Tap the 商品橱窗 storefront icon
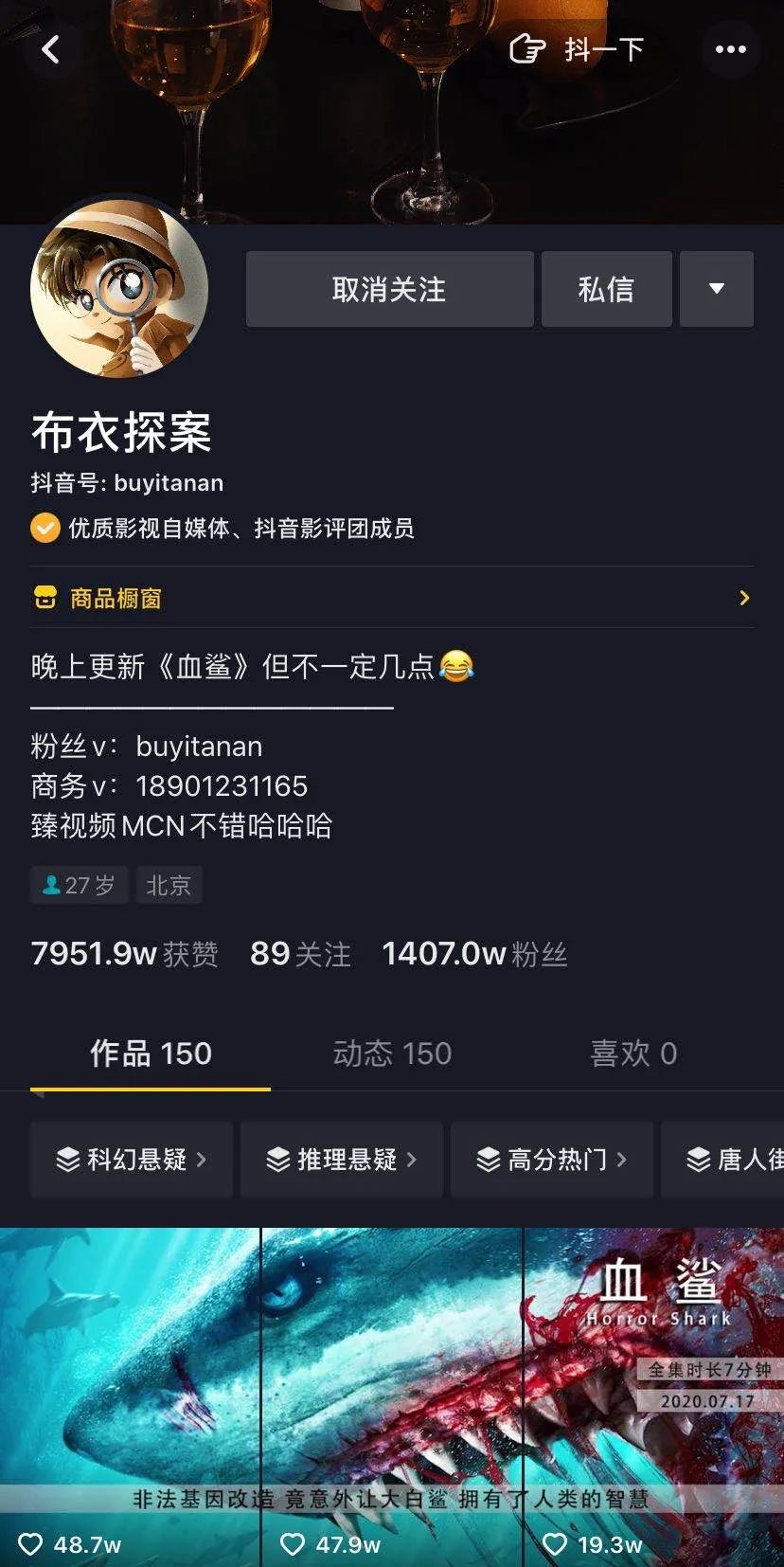The width and height of the screenshot is (784, 1567). click(44, 598)
